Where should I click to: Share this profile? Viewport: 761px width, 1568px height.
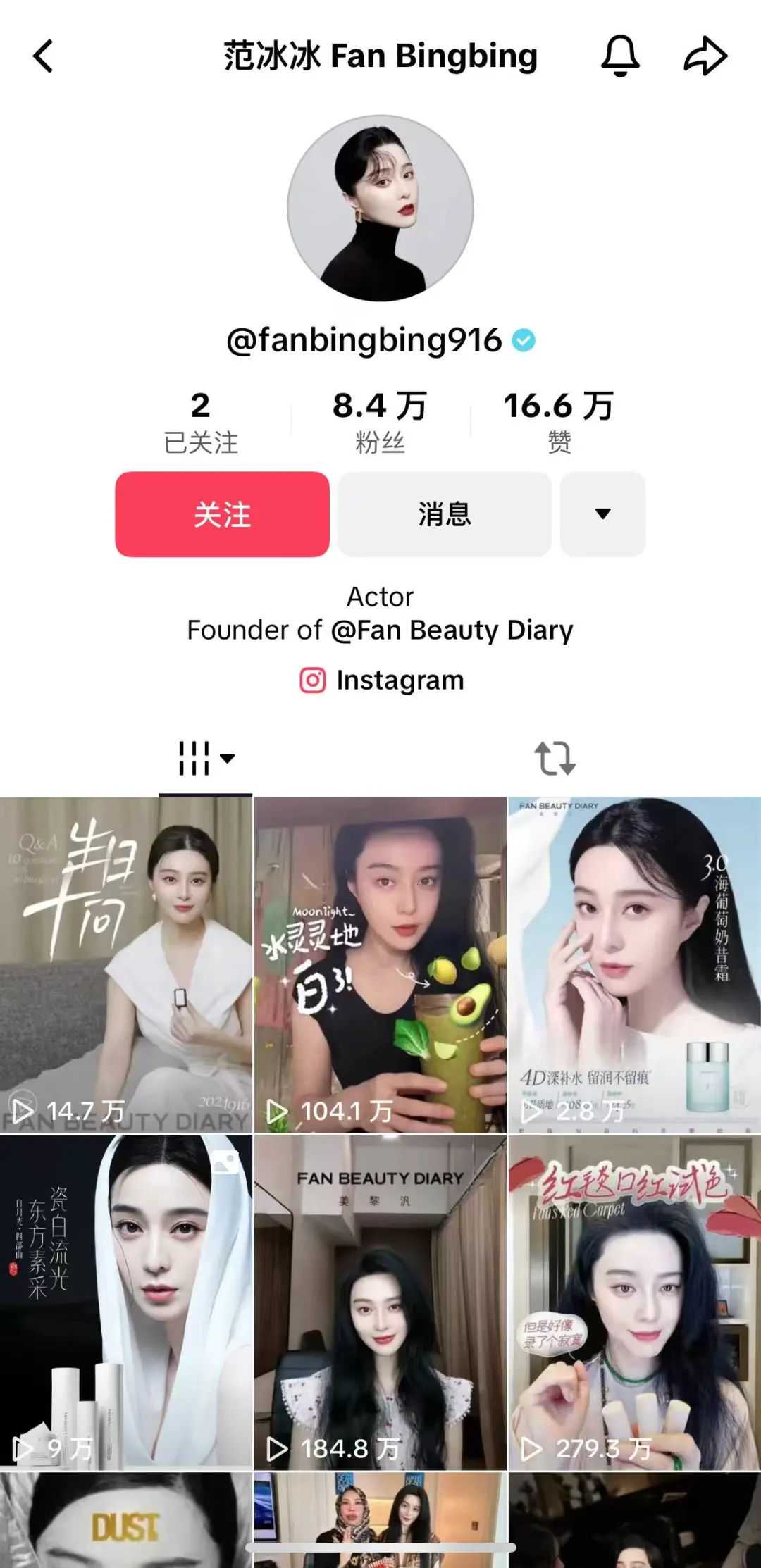coord(705,56)
